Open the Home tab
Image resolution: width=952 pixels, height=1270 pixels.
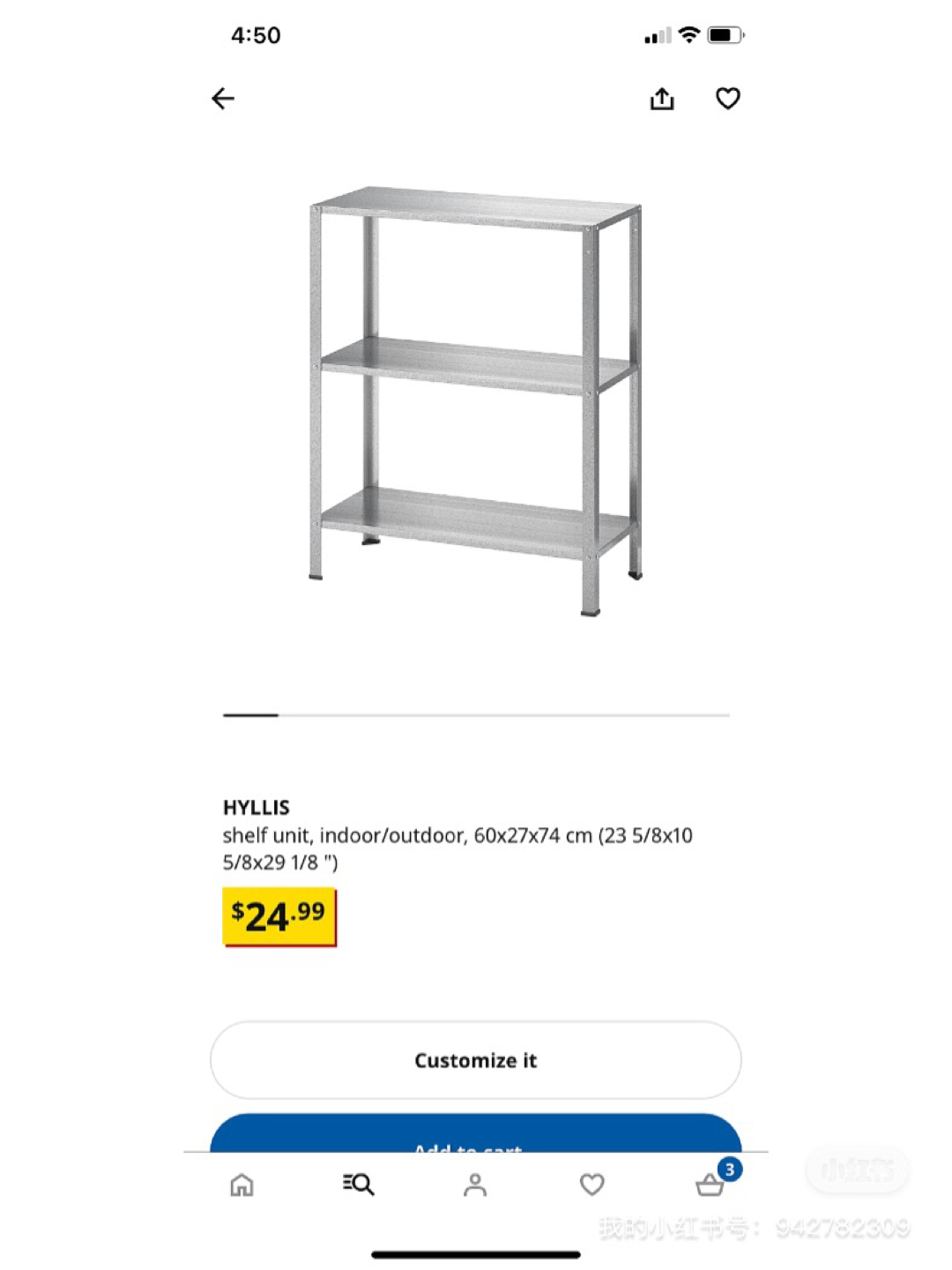coord(242,1185)
